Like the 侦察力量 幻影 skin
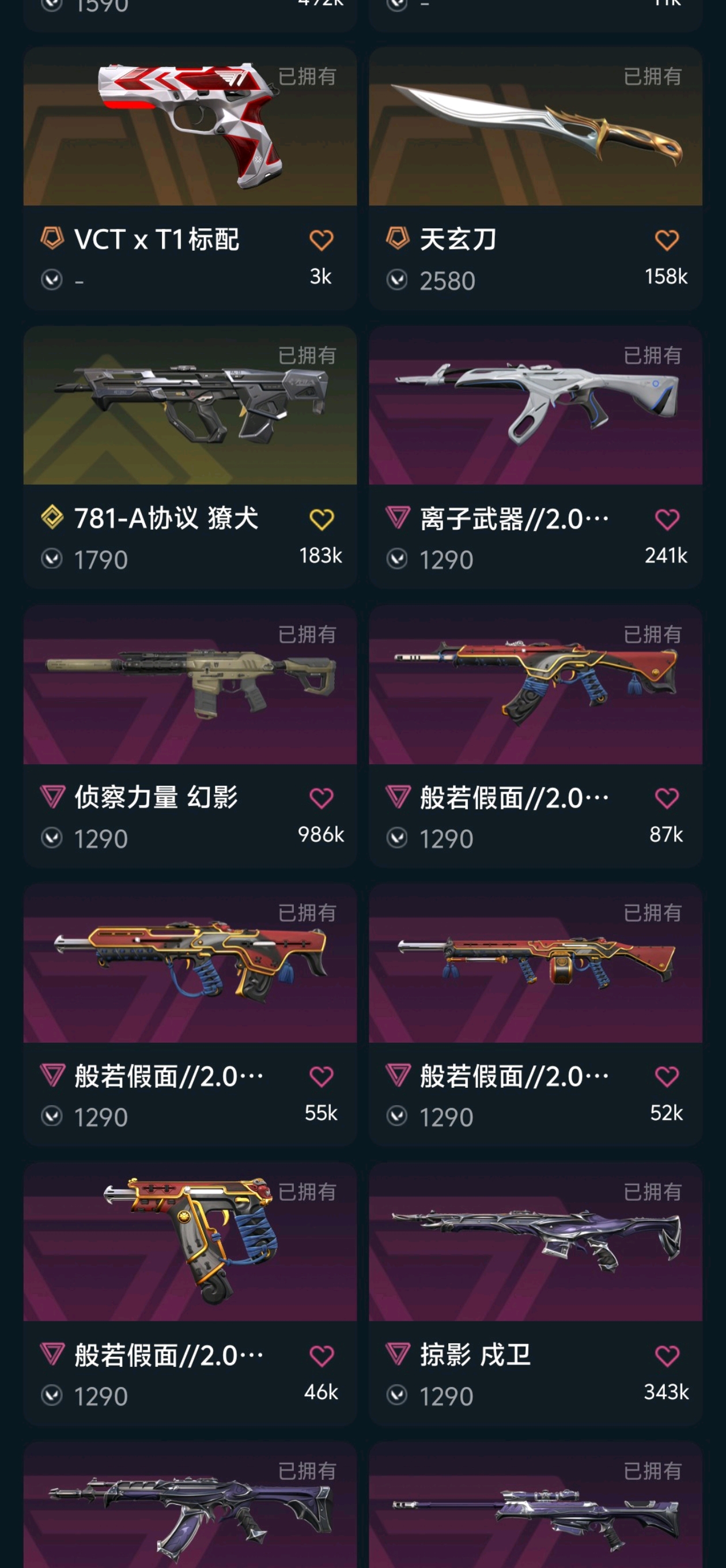The image size is (726, 1568). pyautogui.click(x=322, y=798)
